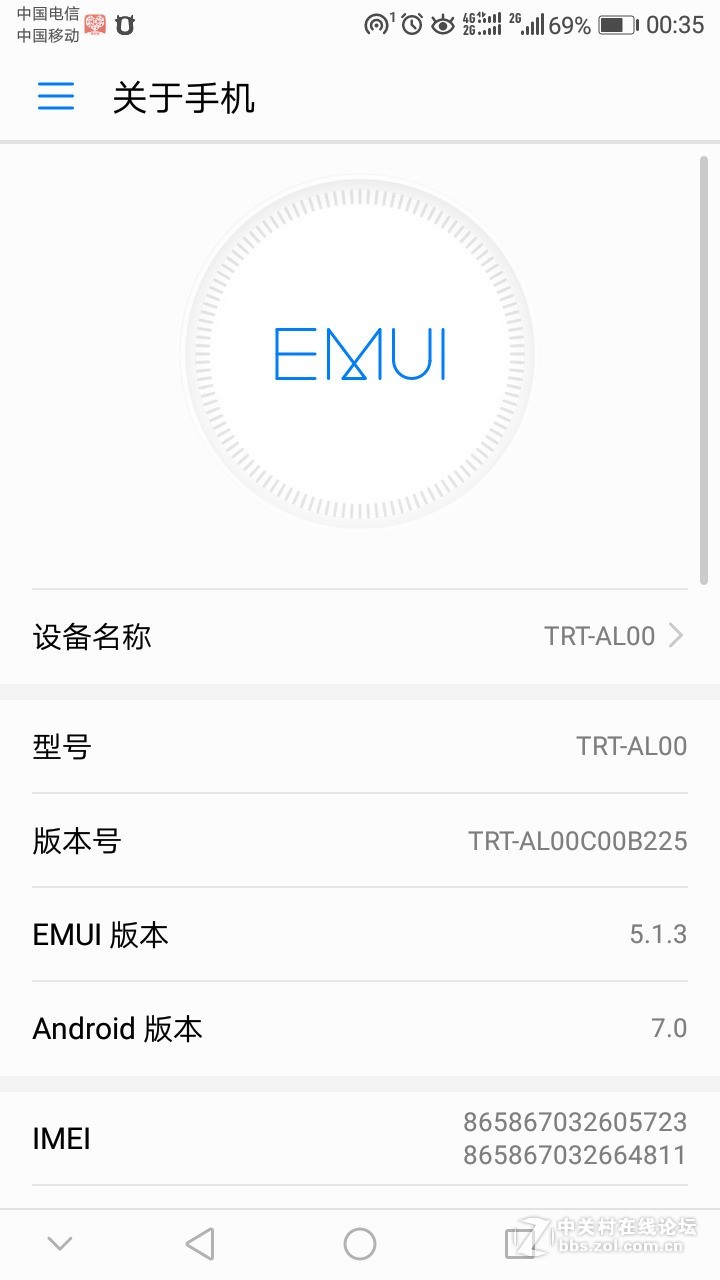720x1280 pixels.
Task: Open the navigation drawer menu
Action: (55, 97)
